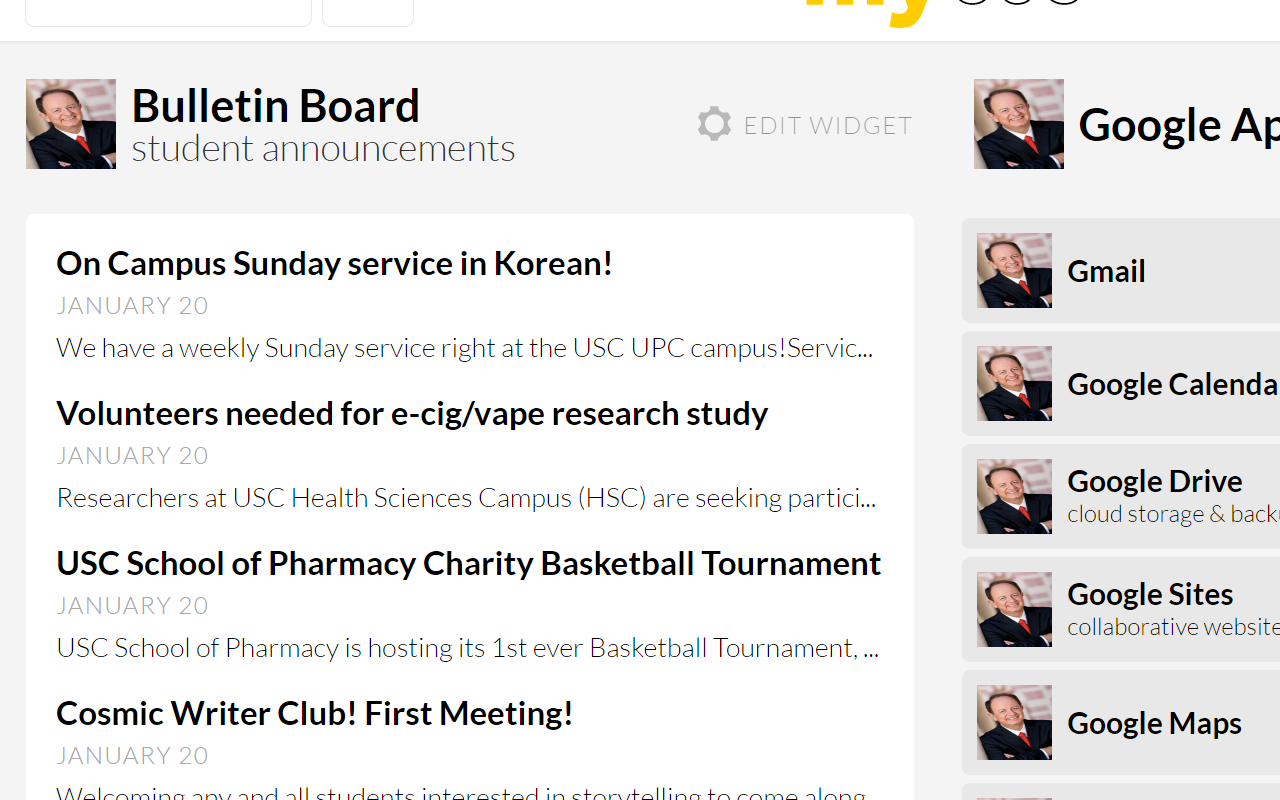1280x800 pixels.
Task: Open Edit Widget settings
Action: coord(805,125)
